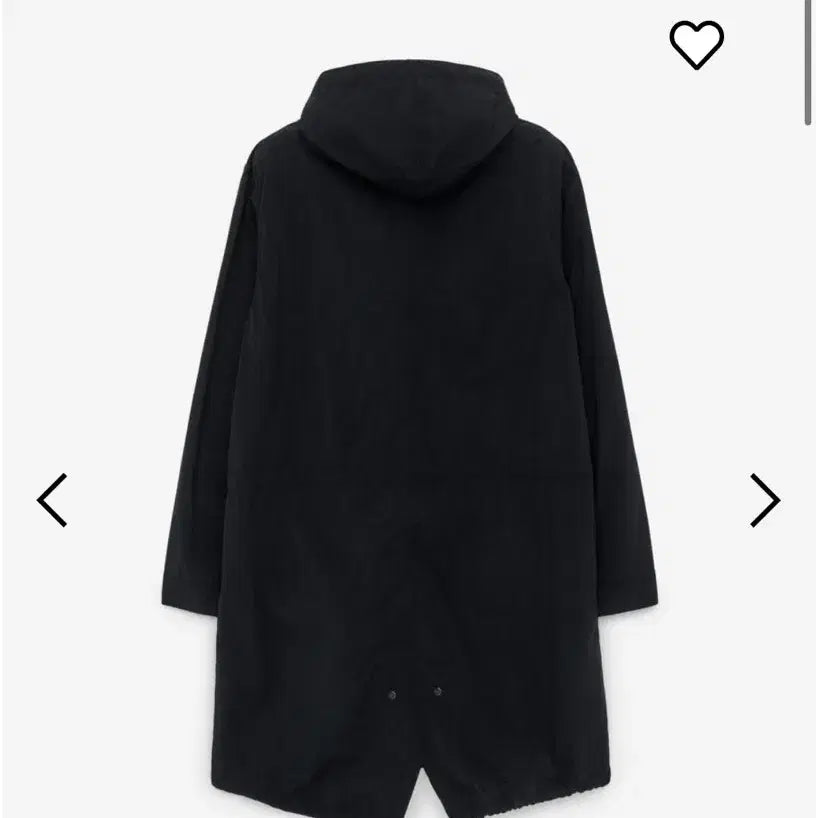Go to the previous product photo
Viewport: 818px width, 818px height.
point(52,500)
